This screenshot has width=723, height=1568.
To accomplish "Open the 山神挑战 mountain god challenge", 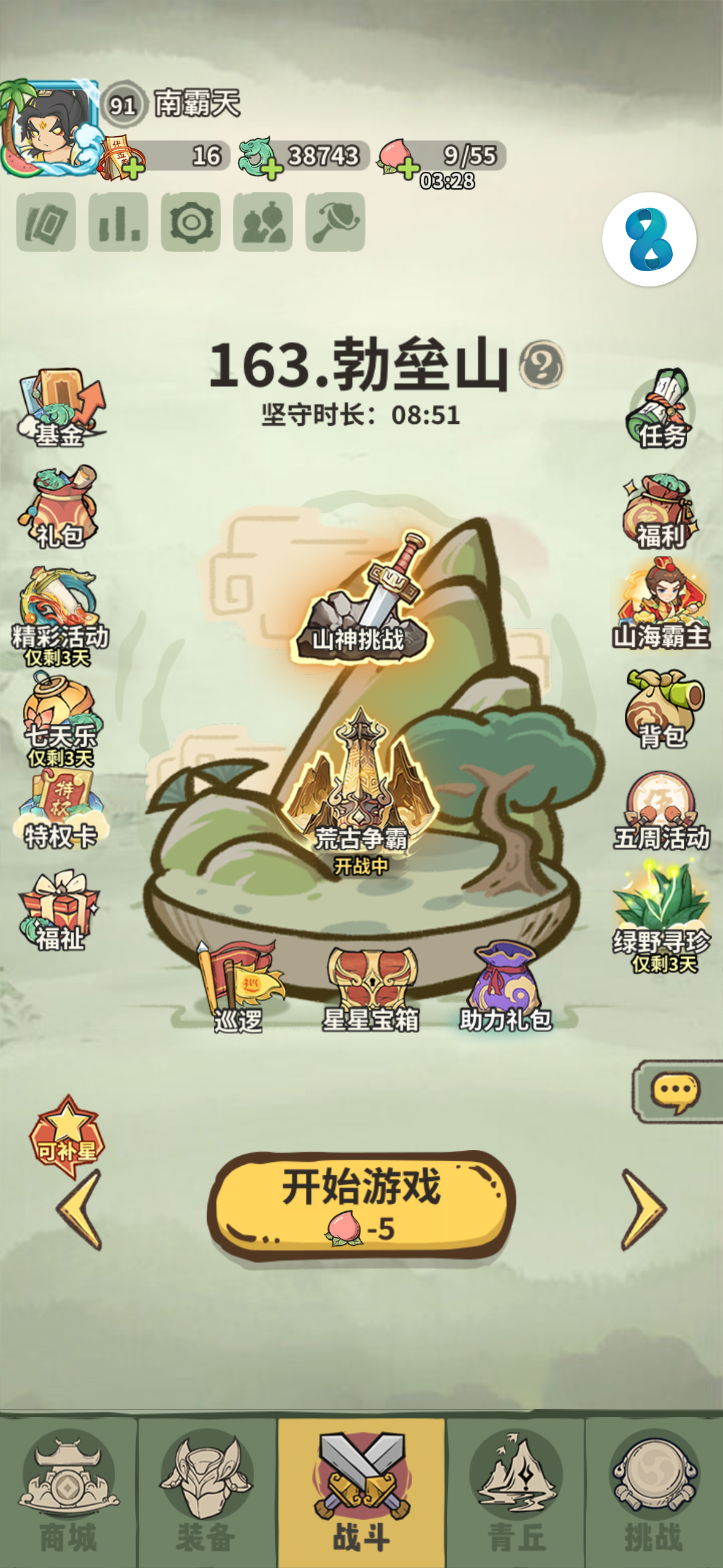I will pos(361,599).
